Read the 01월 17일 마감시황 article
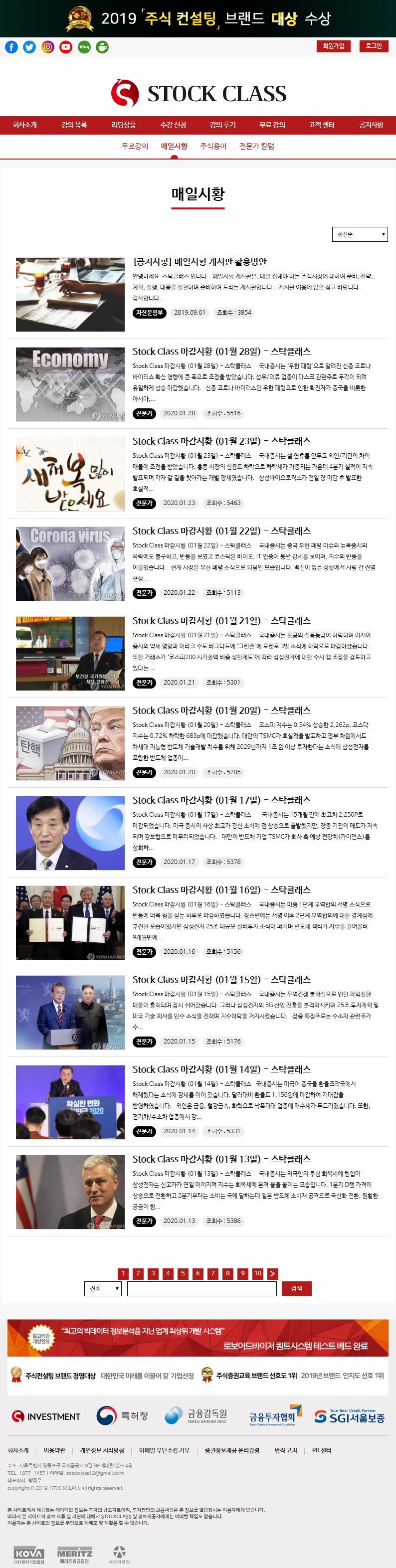 [222, 800]
